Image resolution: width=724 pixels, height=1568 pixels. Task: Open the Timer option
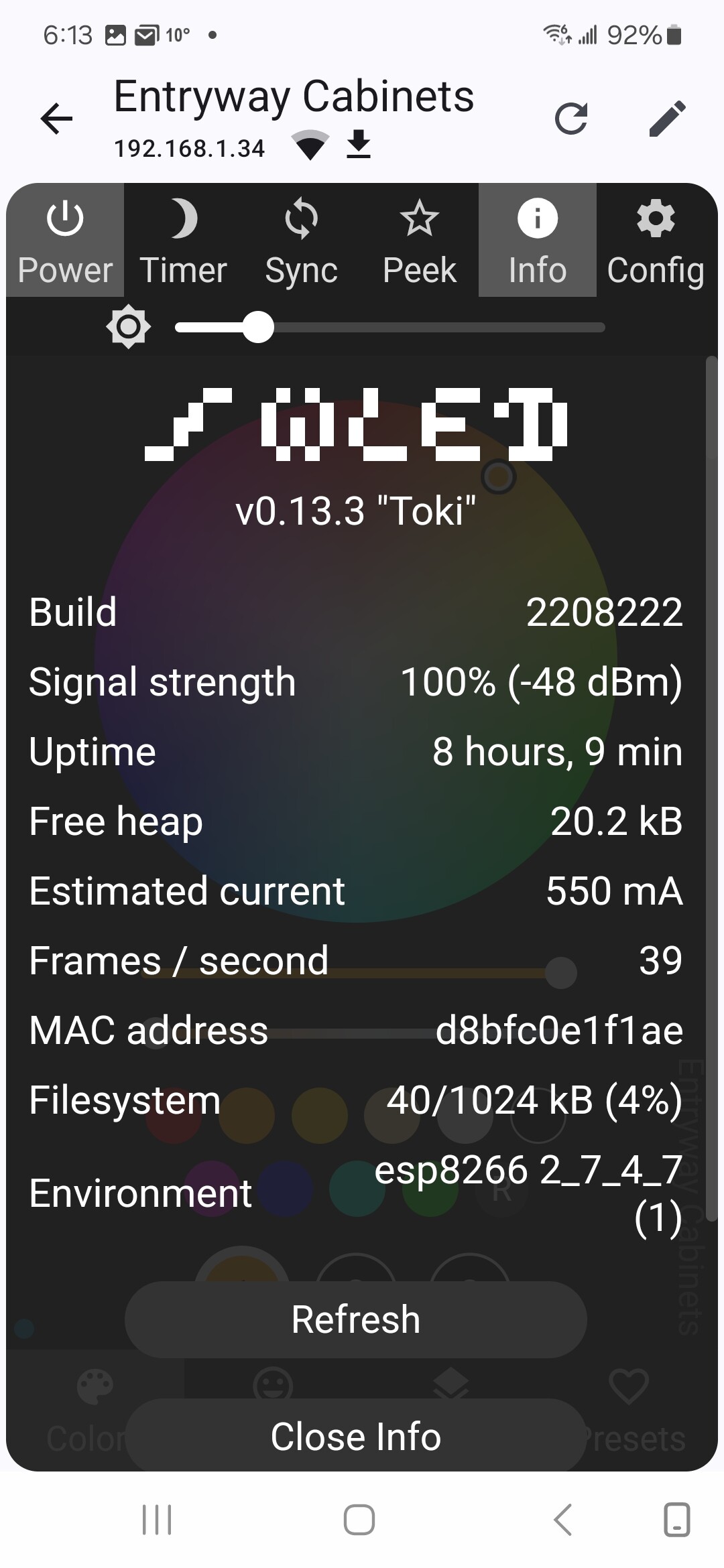(183, 240)
